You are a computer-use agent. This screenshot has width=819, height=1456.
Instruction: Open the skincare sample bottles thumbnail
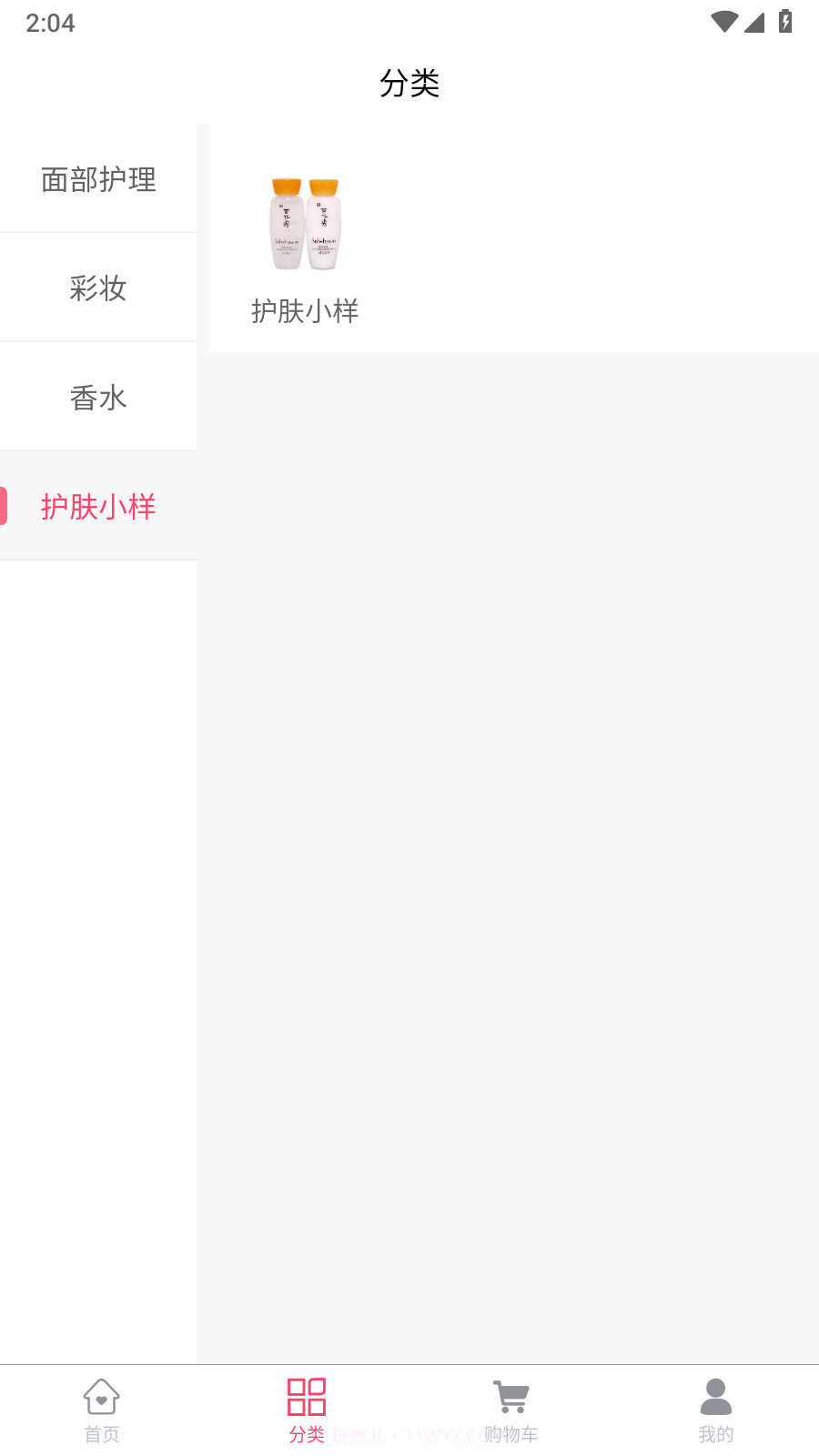point(305,223)
